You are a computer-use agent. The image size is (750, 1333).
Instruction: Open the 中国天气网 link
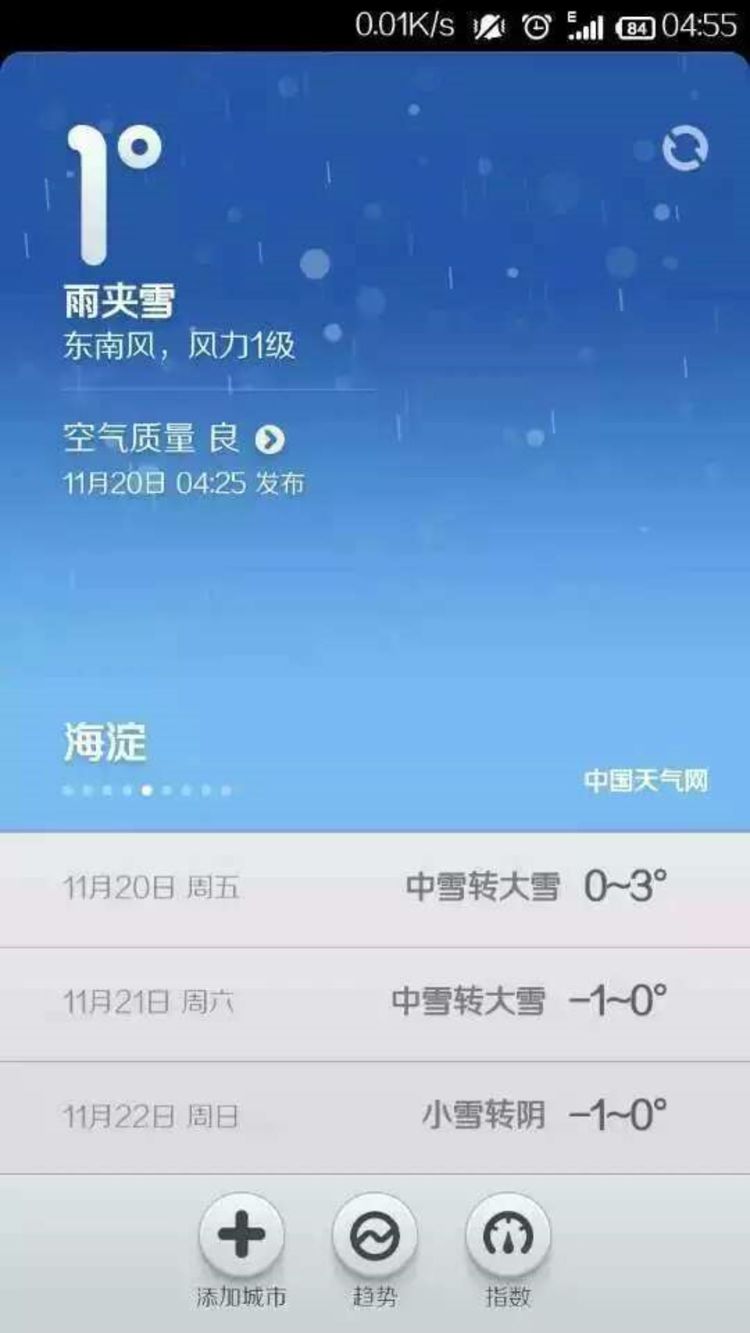tap(646, 780)
